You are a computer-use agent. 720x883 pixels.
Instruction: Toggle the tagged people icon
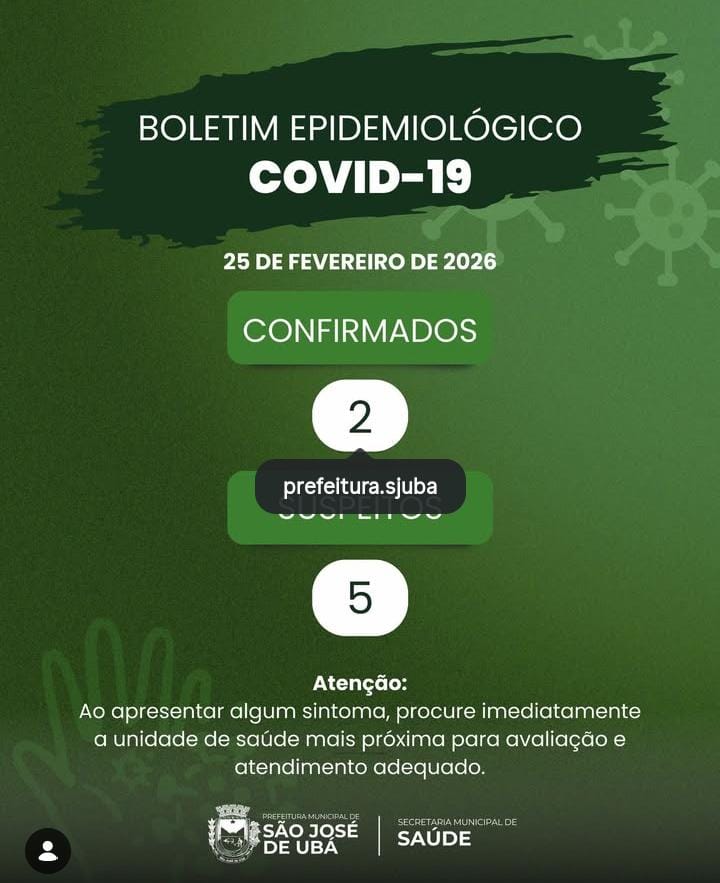48,851
